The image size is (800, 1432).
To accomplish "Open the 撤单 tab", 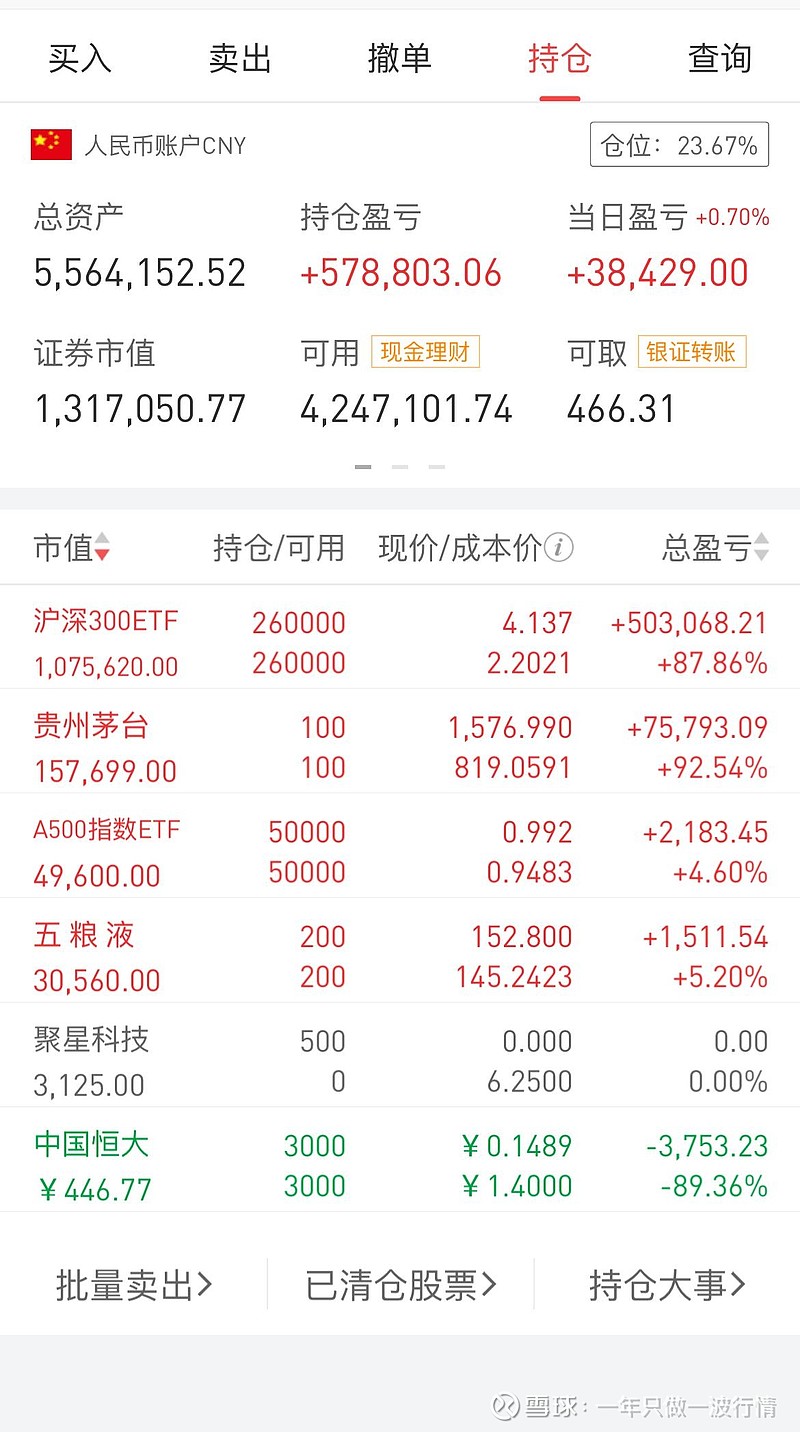I will [400, 59].
